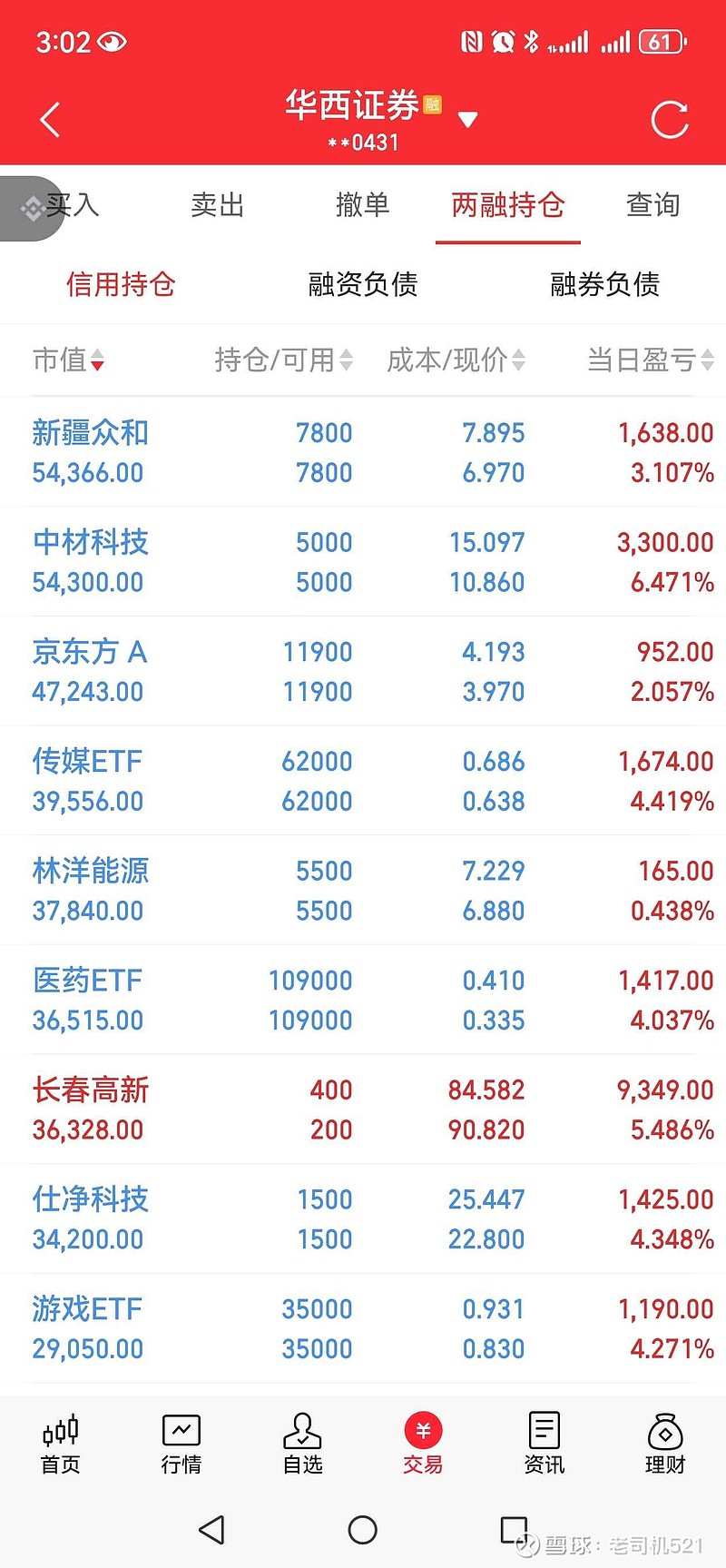Switch to 自选 watchlist tab
Viewport: 726px width, 1568px height.
(302, 1444)
